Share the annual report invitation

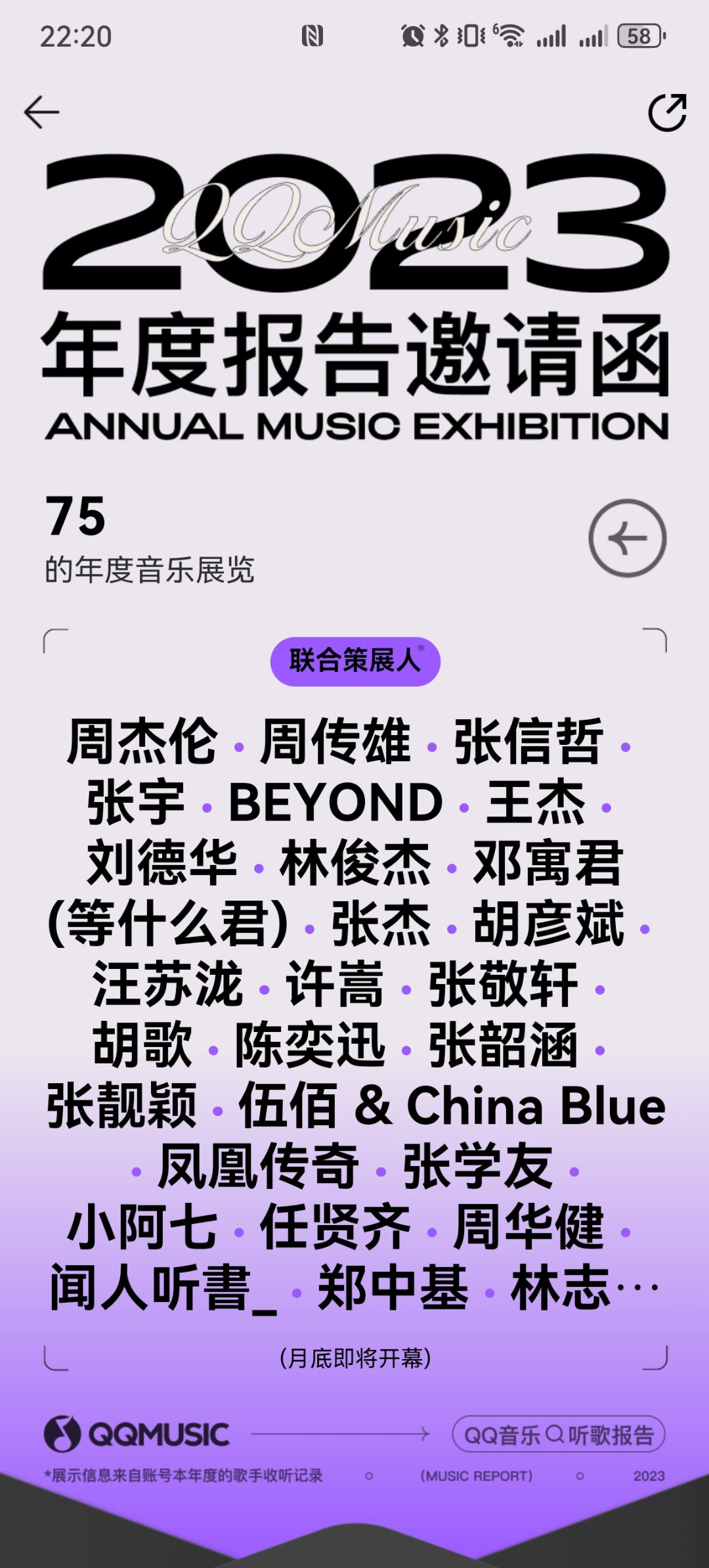667,112
